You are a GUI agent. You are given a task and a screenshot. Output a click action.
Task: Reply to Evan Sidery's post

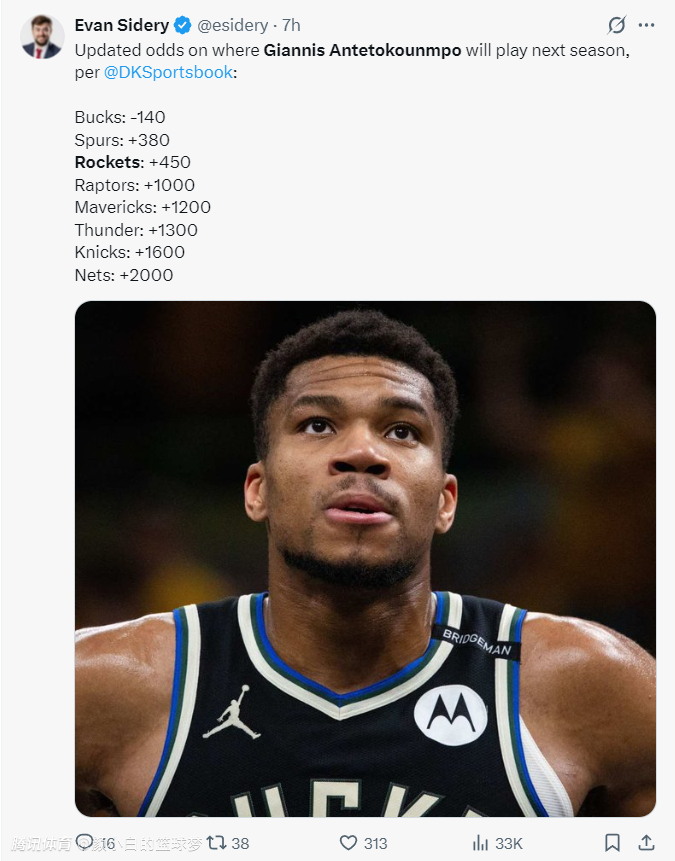coord(85,843)
